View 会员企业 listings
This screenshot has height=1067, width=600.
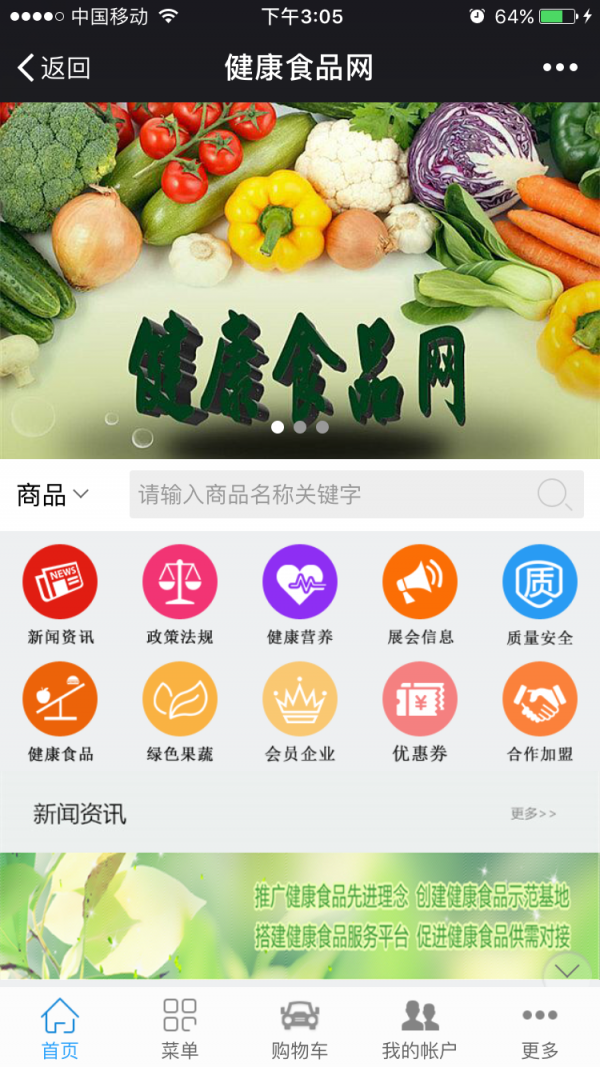click(300, 700)
